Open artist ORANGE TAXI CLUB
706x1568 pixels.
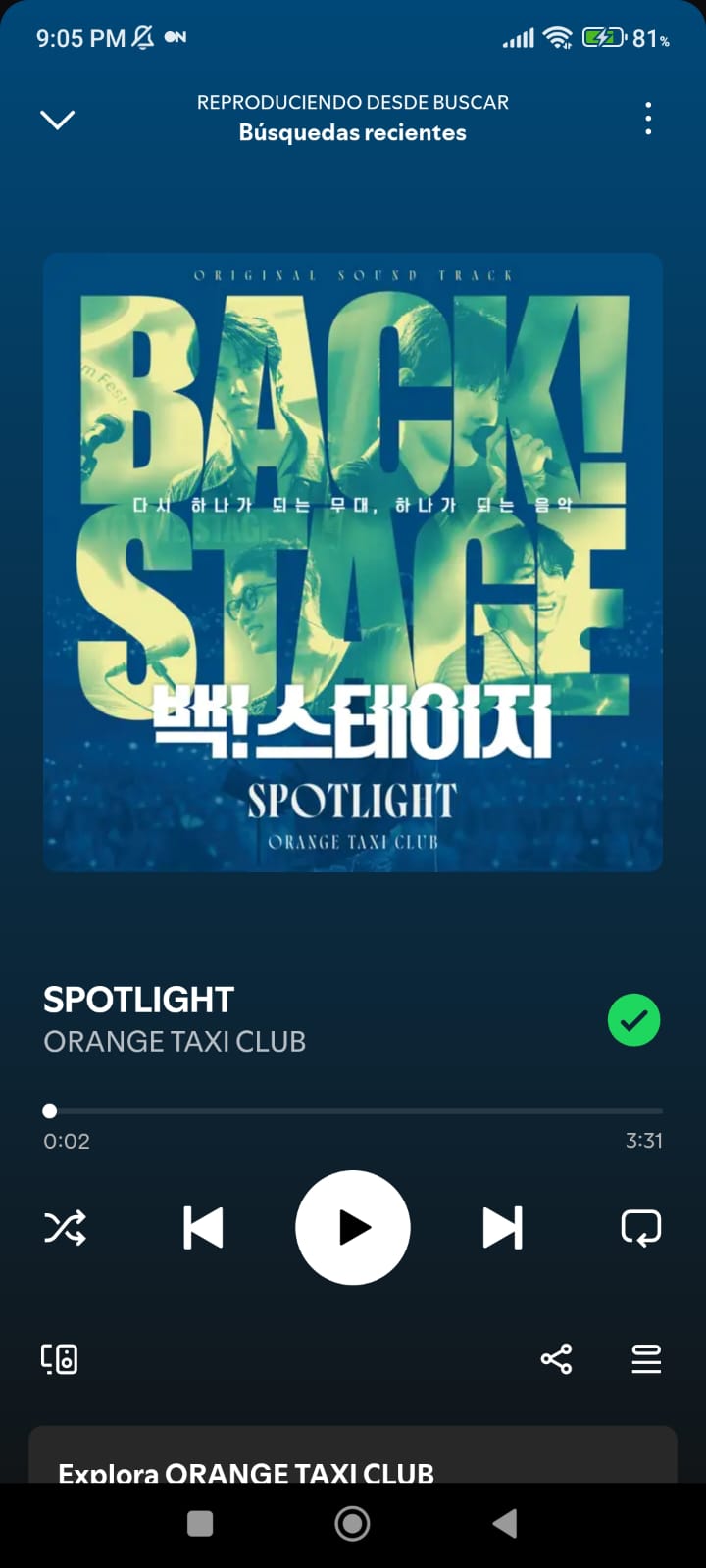tap(175, 1042)
